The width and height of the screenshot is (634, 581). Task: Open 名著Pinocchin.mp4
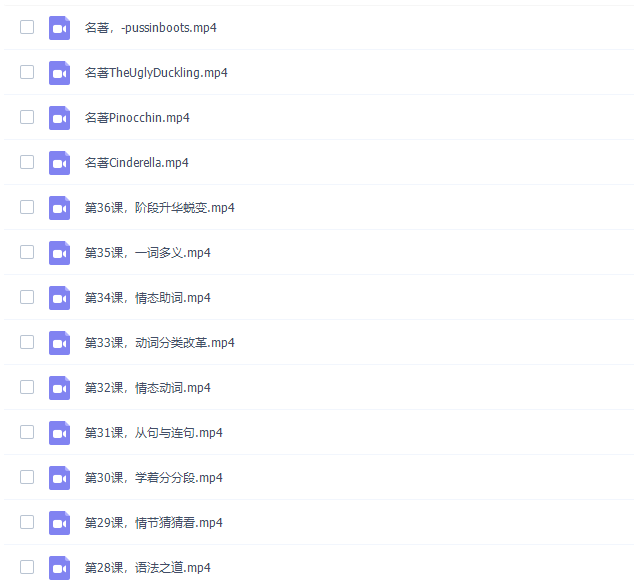(x=137, y=118)
